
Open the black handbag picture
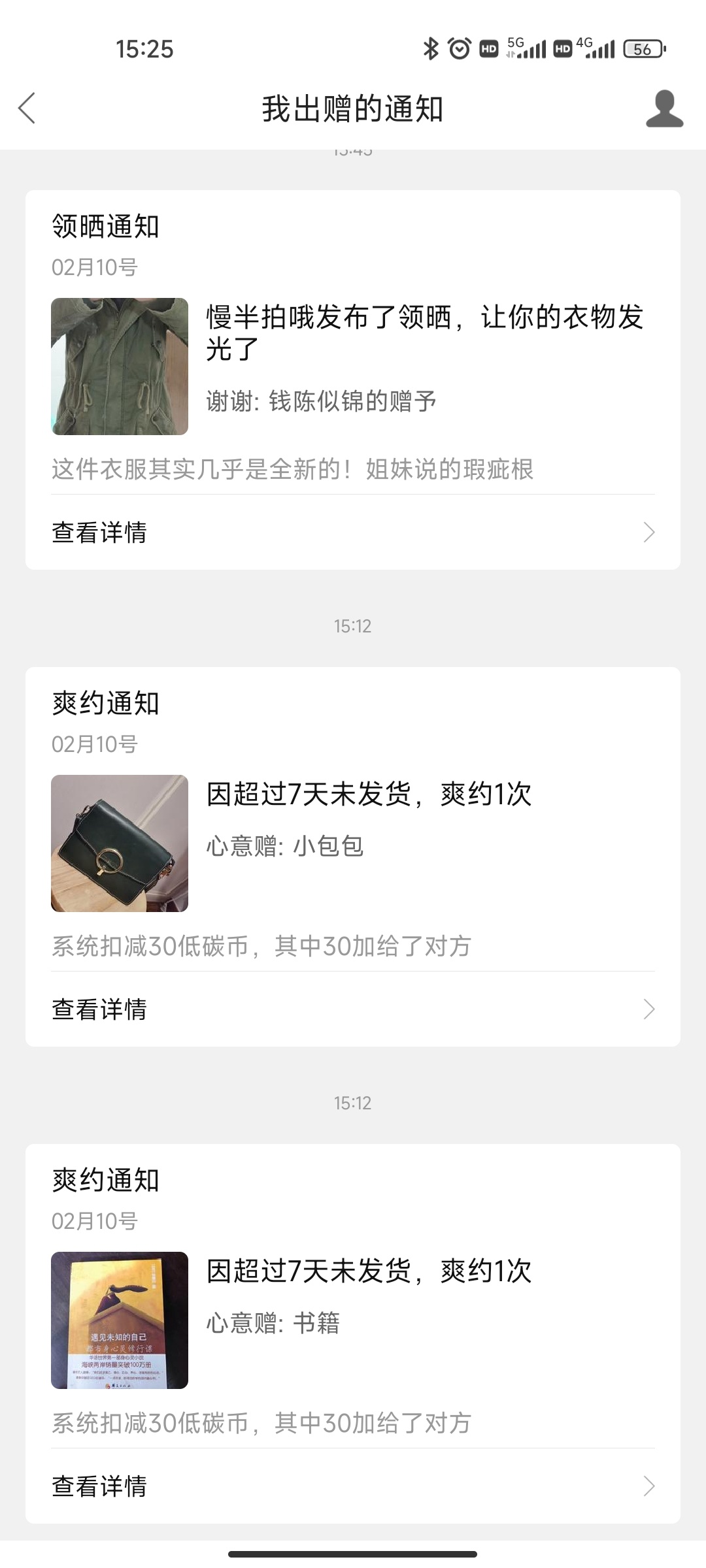coord(120,843)
